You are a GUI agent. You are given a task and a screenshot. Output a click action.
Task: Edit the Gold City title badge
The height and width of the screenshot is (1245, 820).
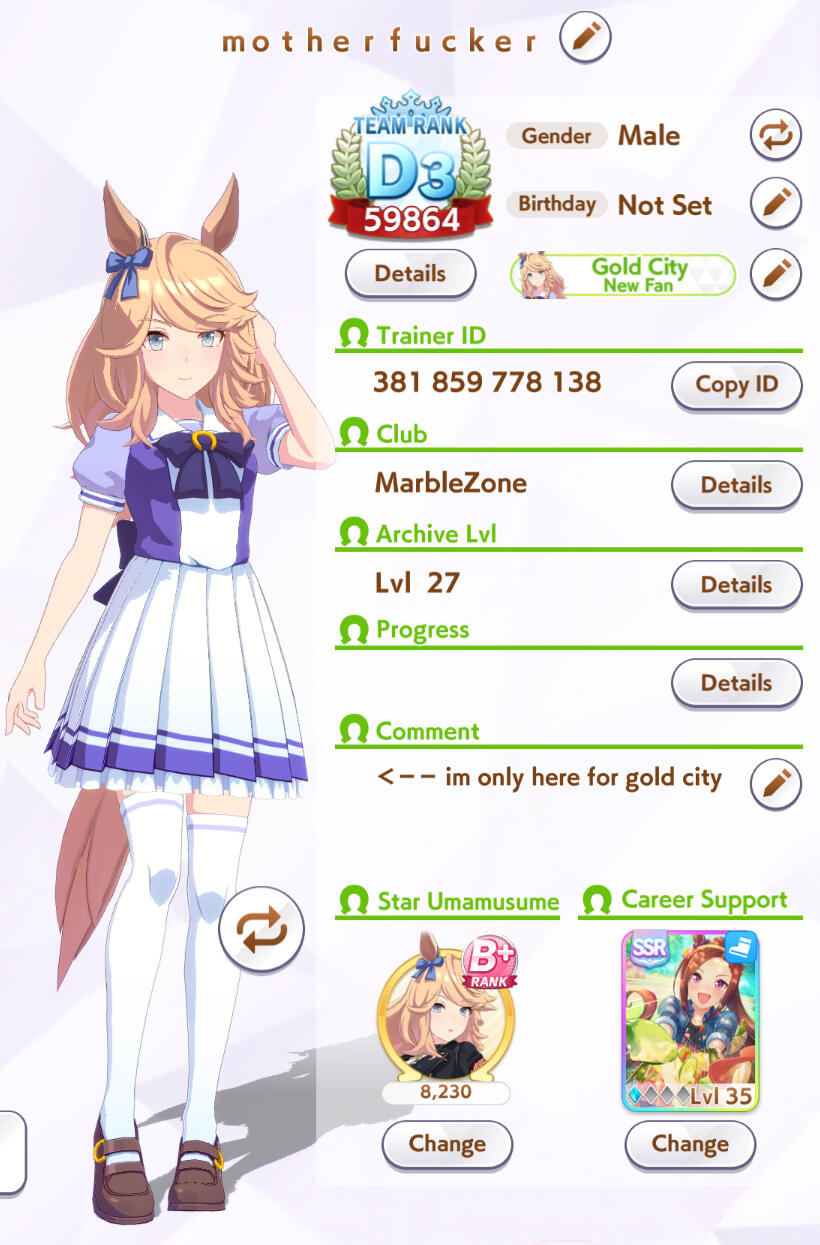pyautogui.click(x=776, y=274)
